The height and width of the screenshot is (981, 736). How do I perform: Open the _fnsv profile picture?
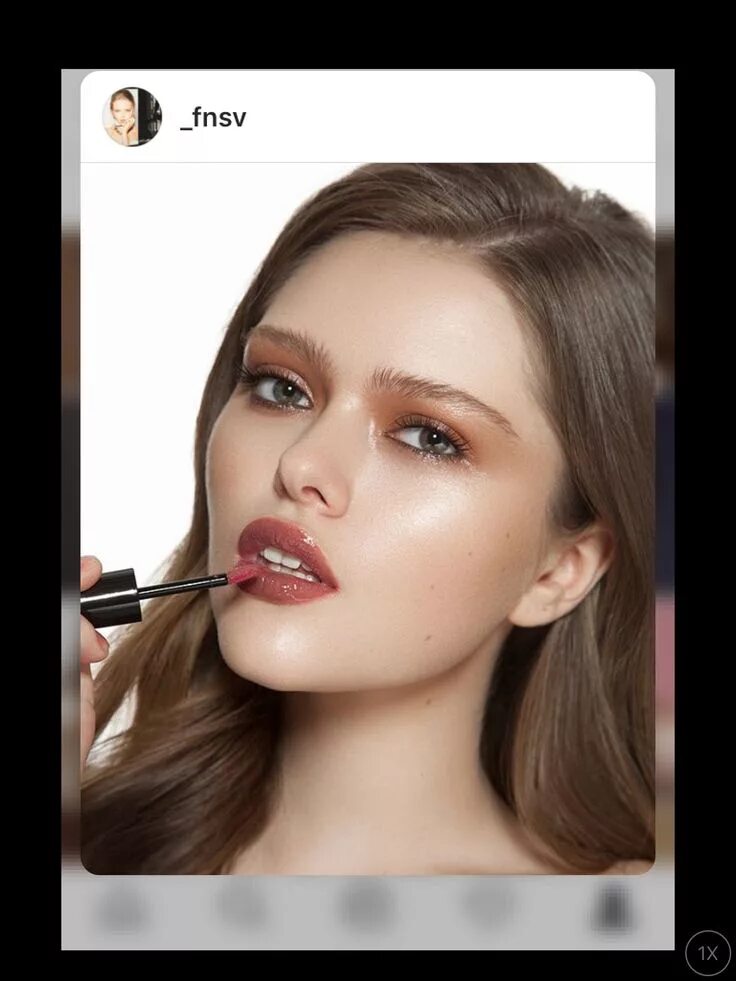tap(131, 117)
